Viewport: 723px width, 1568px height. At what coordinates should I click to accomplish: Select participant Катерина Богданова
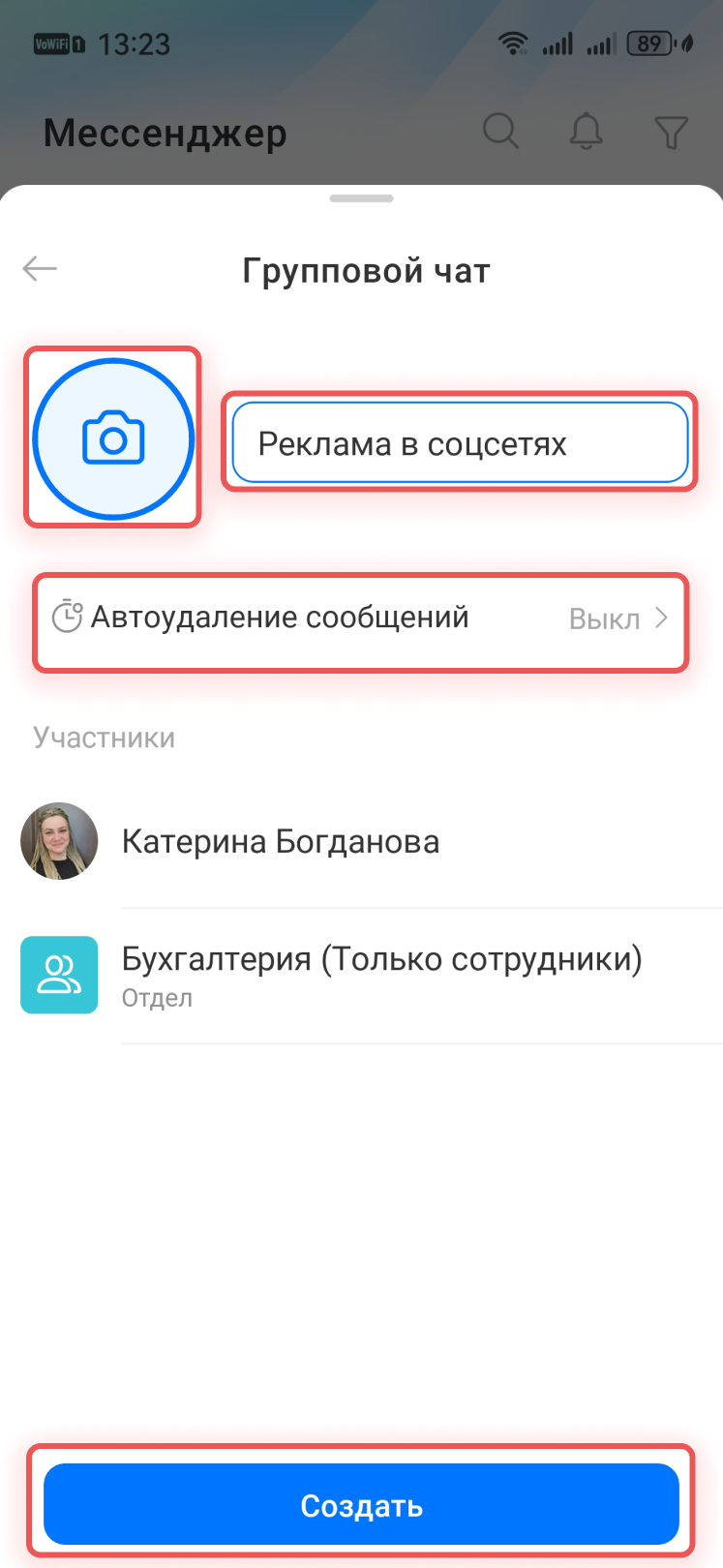coord(280,842)
